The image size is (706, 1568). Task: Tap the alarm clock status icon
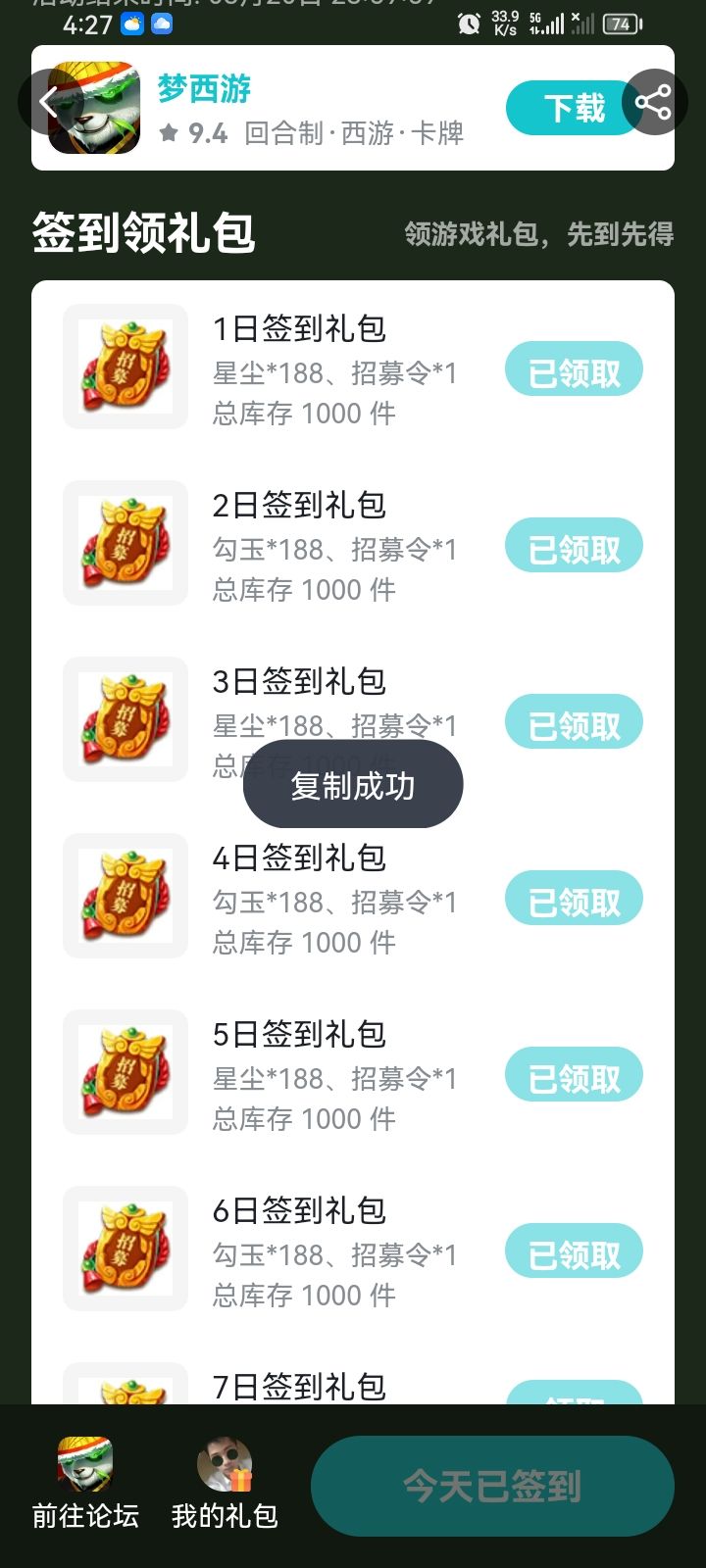(x=466, y=23)
